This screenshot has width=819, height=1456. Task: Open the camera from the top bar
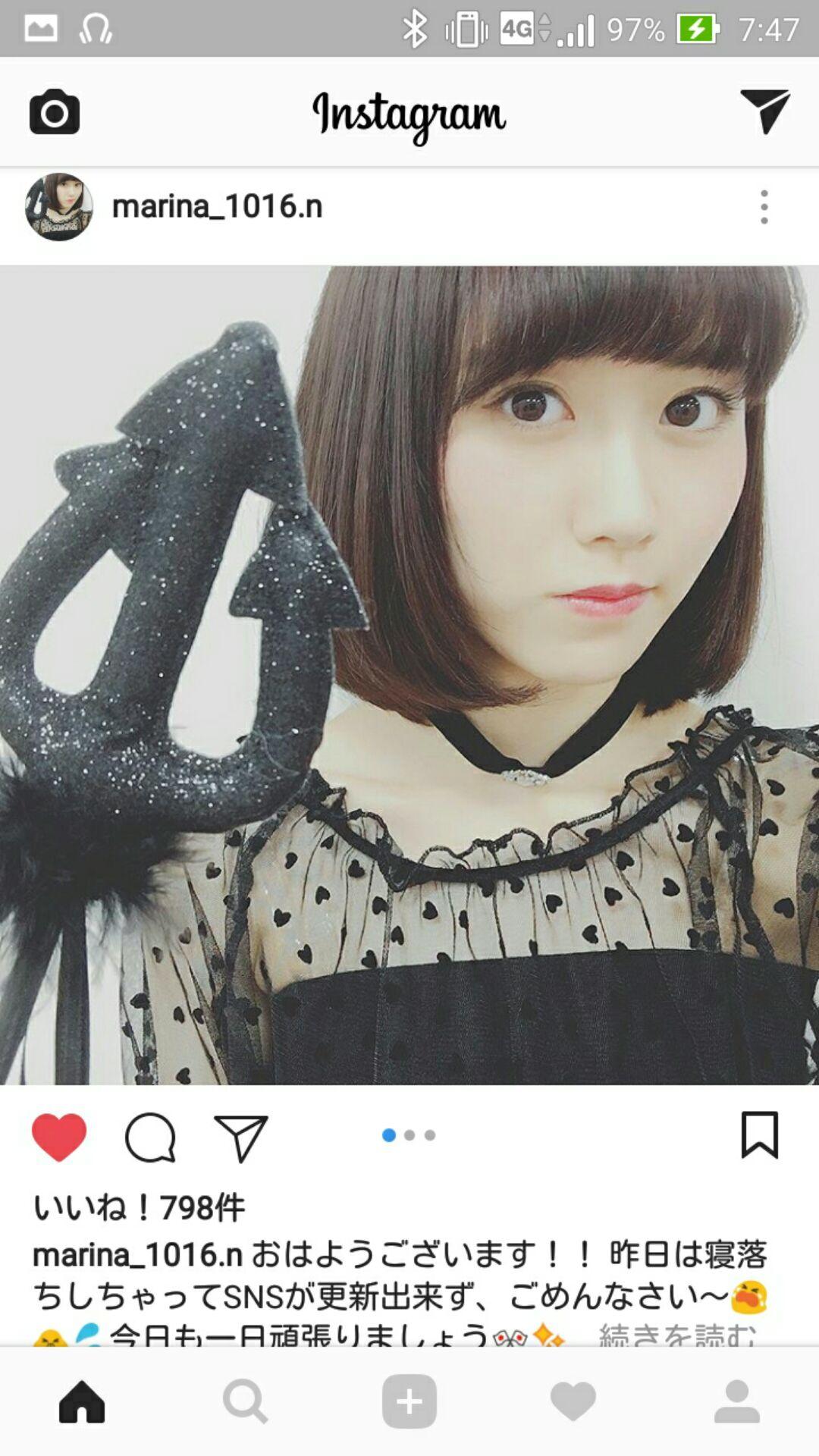click(x=54, y=112)
